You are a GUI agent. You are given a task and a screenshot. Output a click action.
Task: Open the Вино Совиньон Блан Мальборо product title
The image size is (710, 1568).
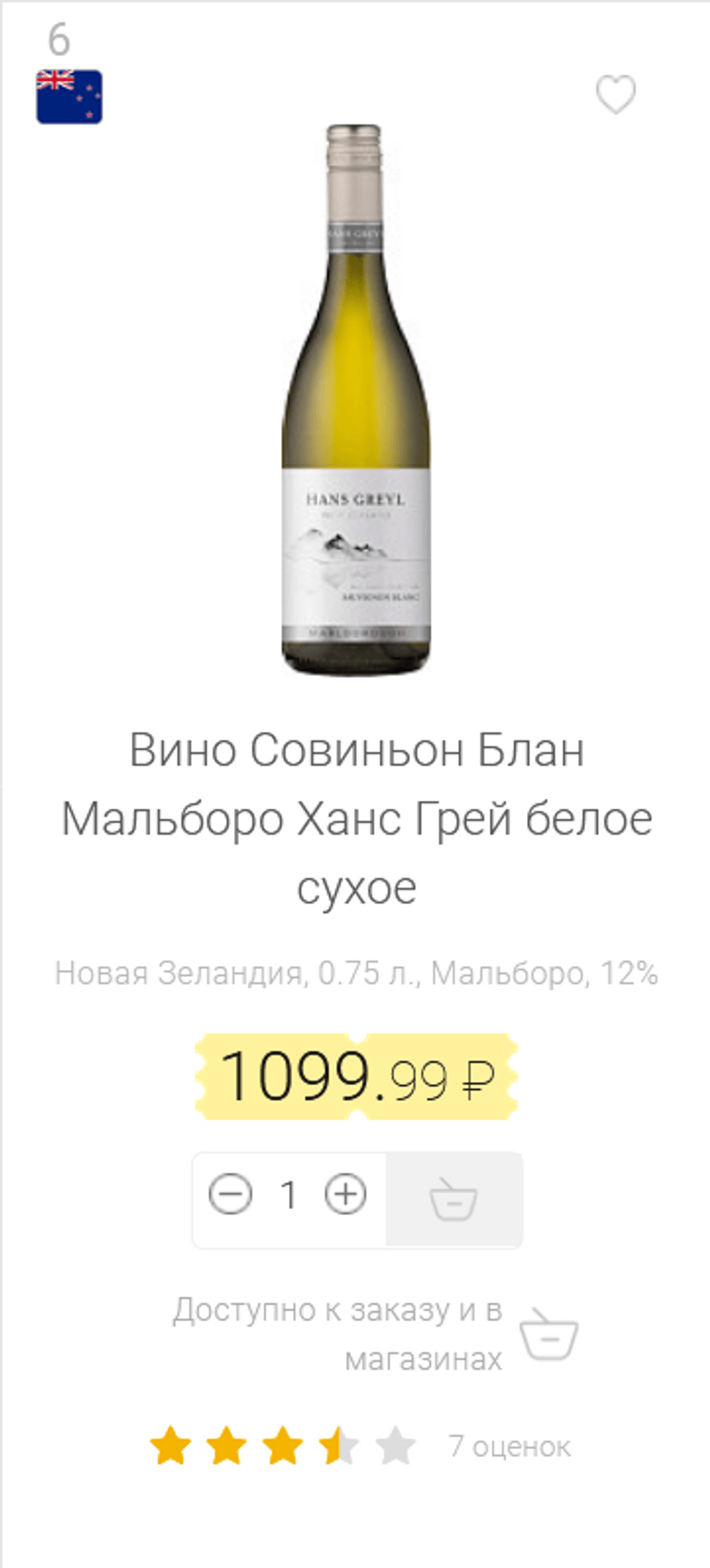coord(356,817)
